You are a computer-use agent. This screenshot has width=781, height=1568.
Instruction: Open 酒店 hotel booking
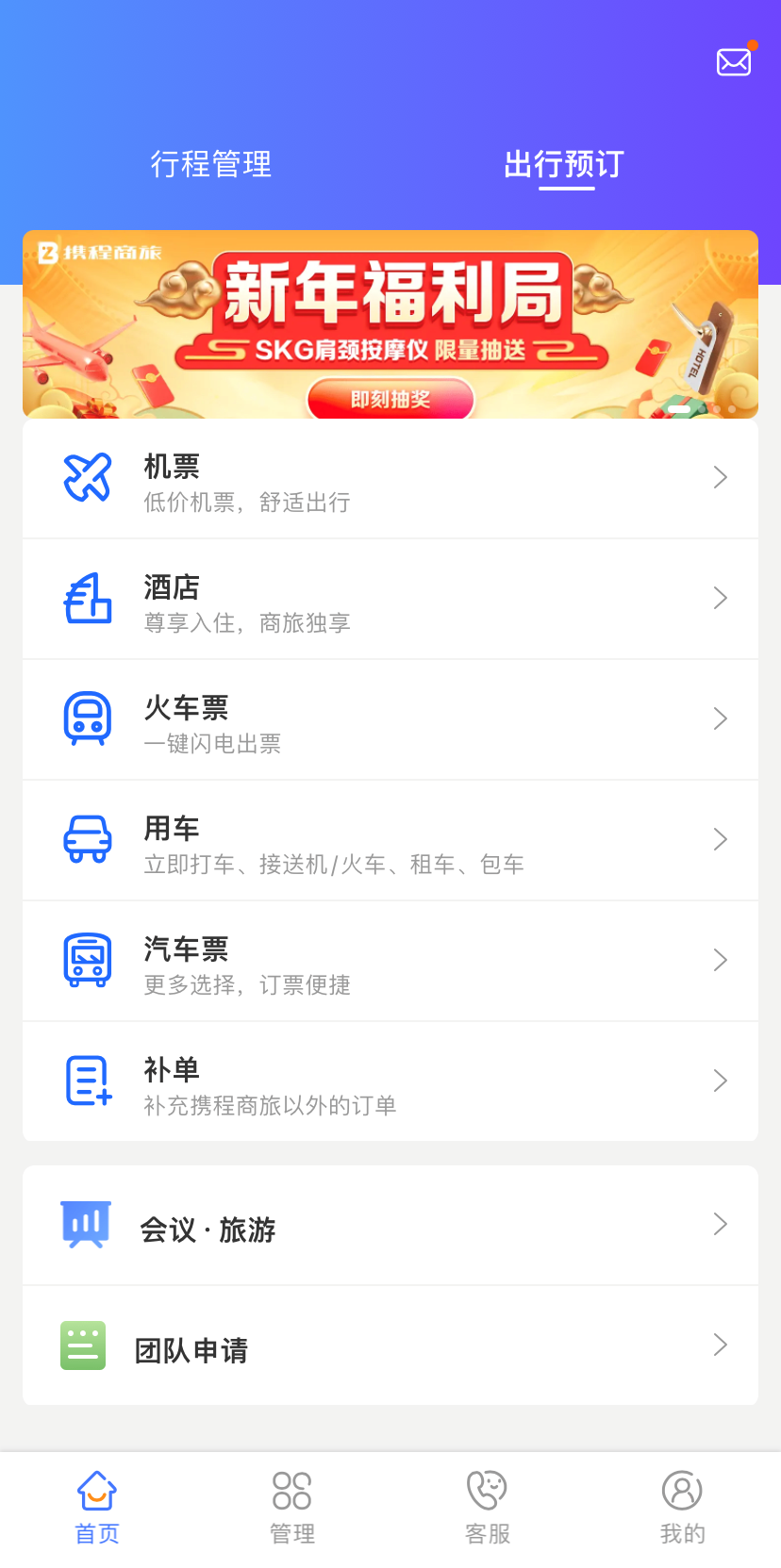[x=390, y=600]
